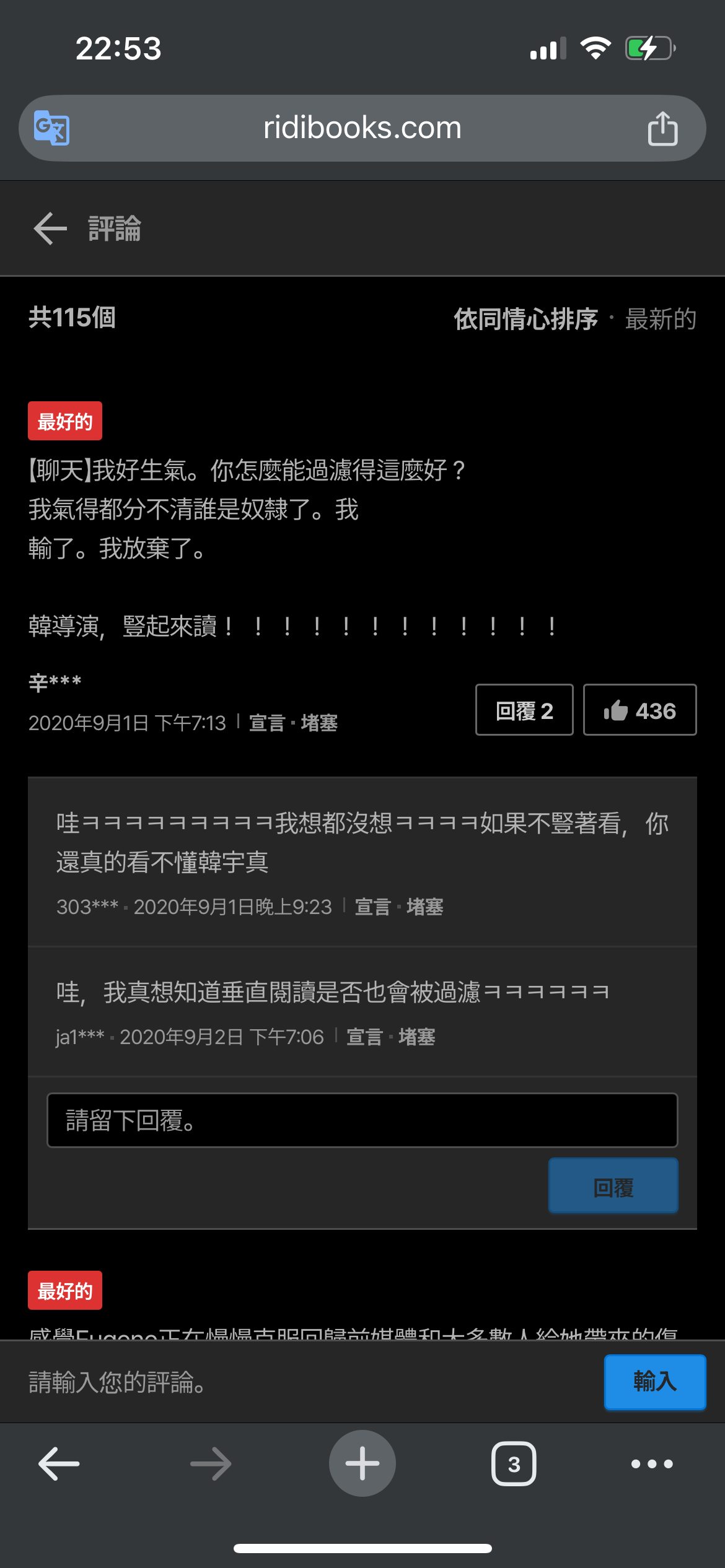Toggle the 回覆 2 replies button
Viewport: 725px width, 1568px height.
tap(524, 710)
